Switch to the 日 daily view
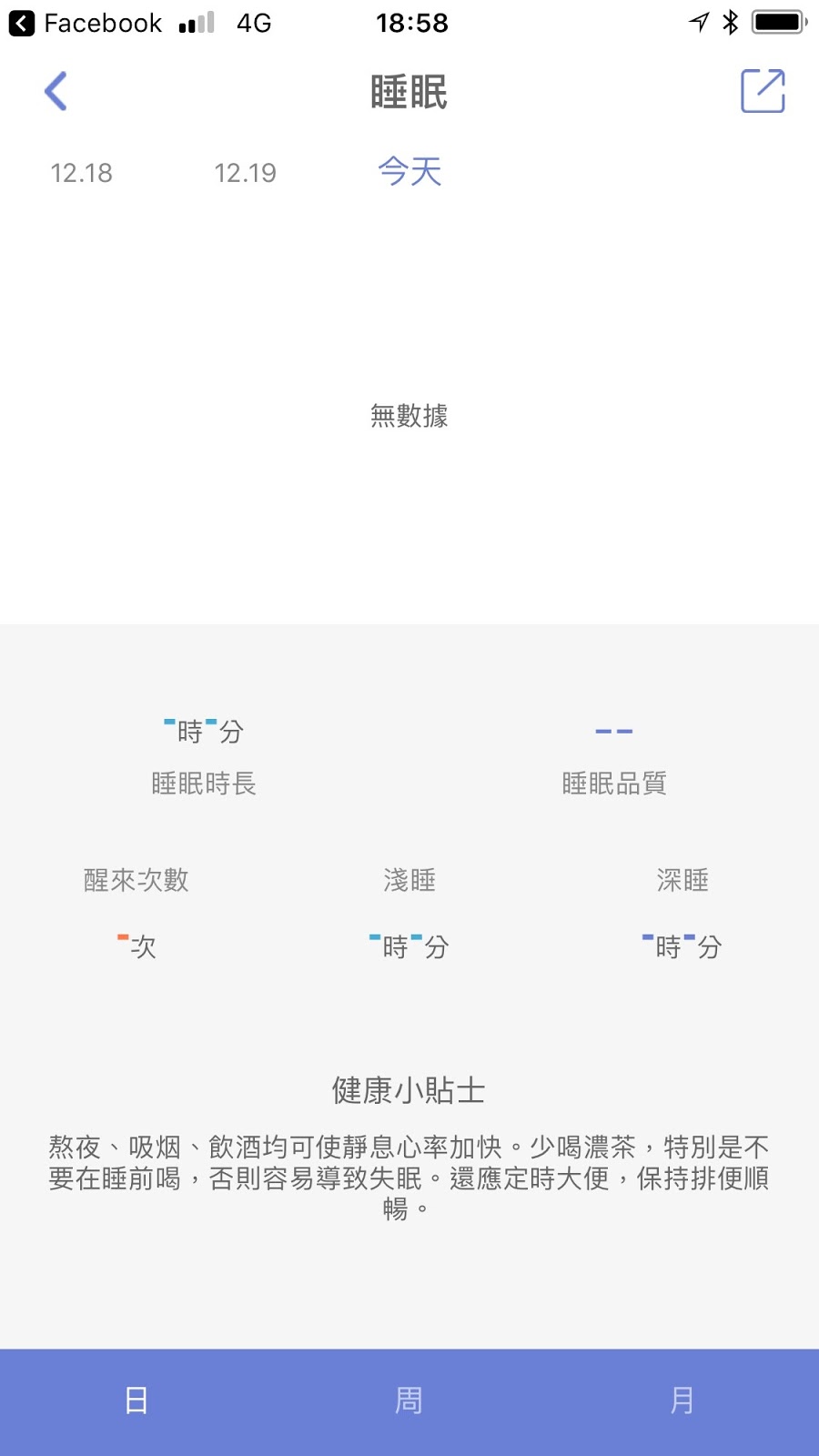Viewport: 819px width, 1456px height. (136, 1400)
